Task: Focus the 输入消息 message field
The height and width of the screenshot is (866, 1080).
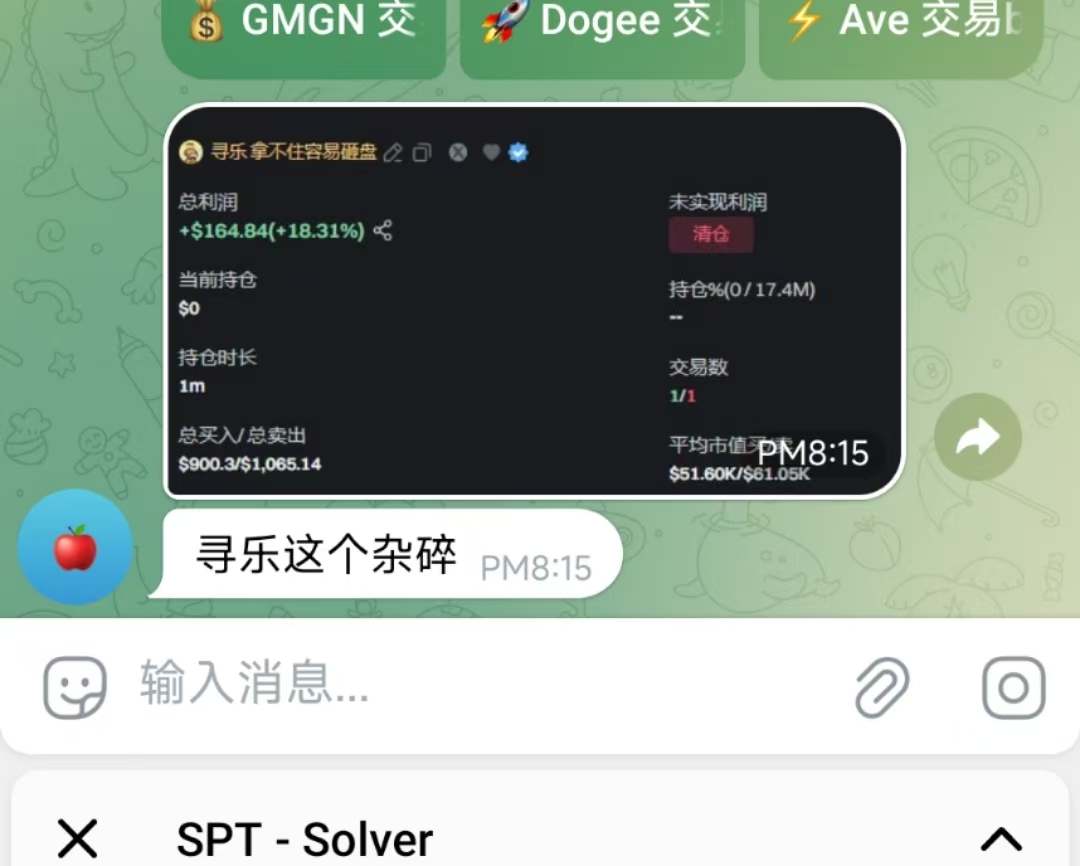Action: (480, 685)
